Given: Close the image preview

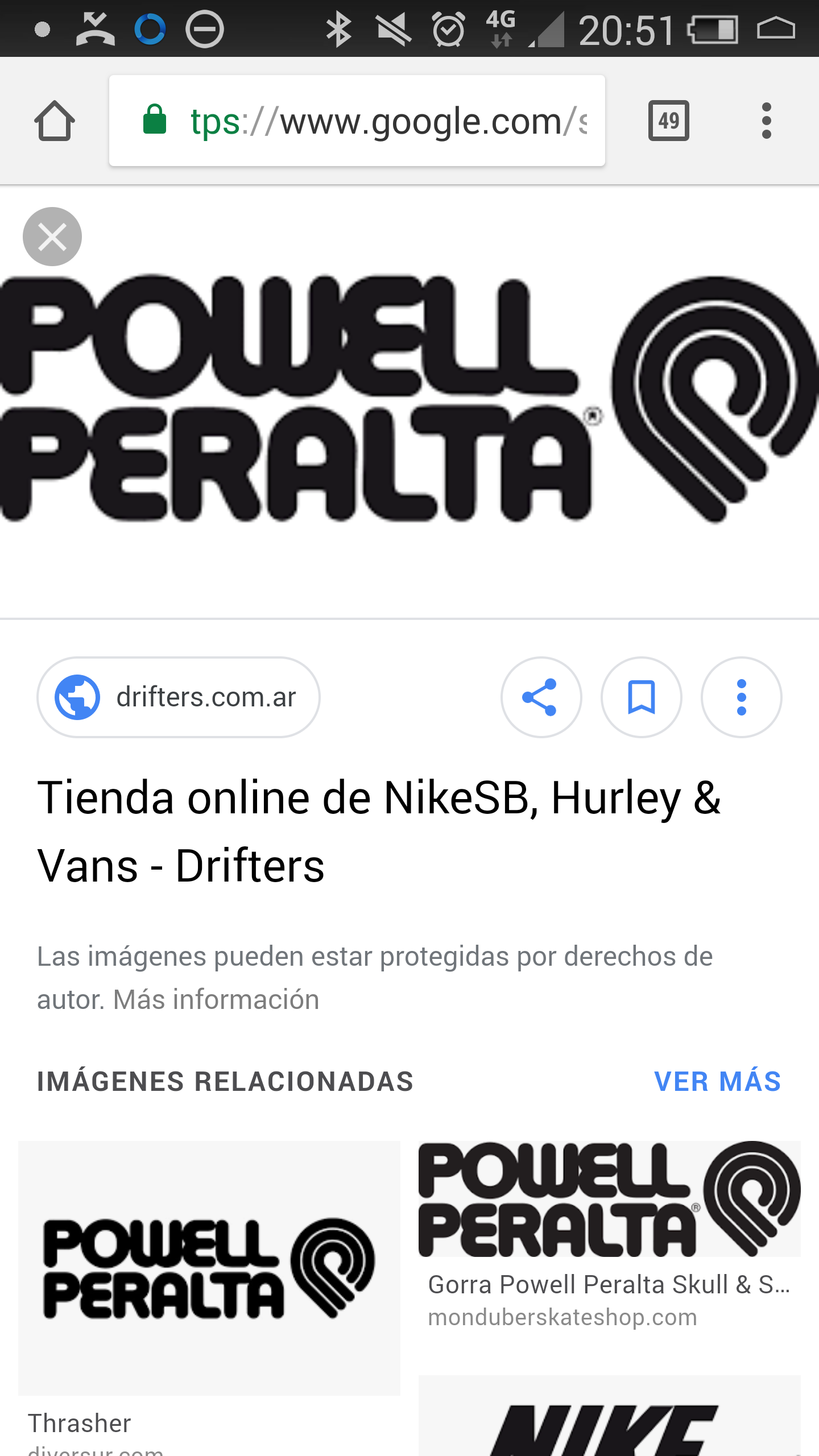Looking at the screenshot, I should click(x=52, y=237).
